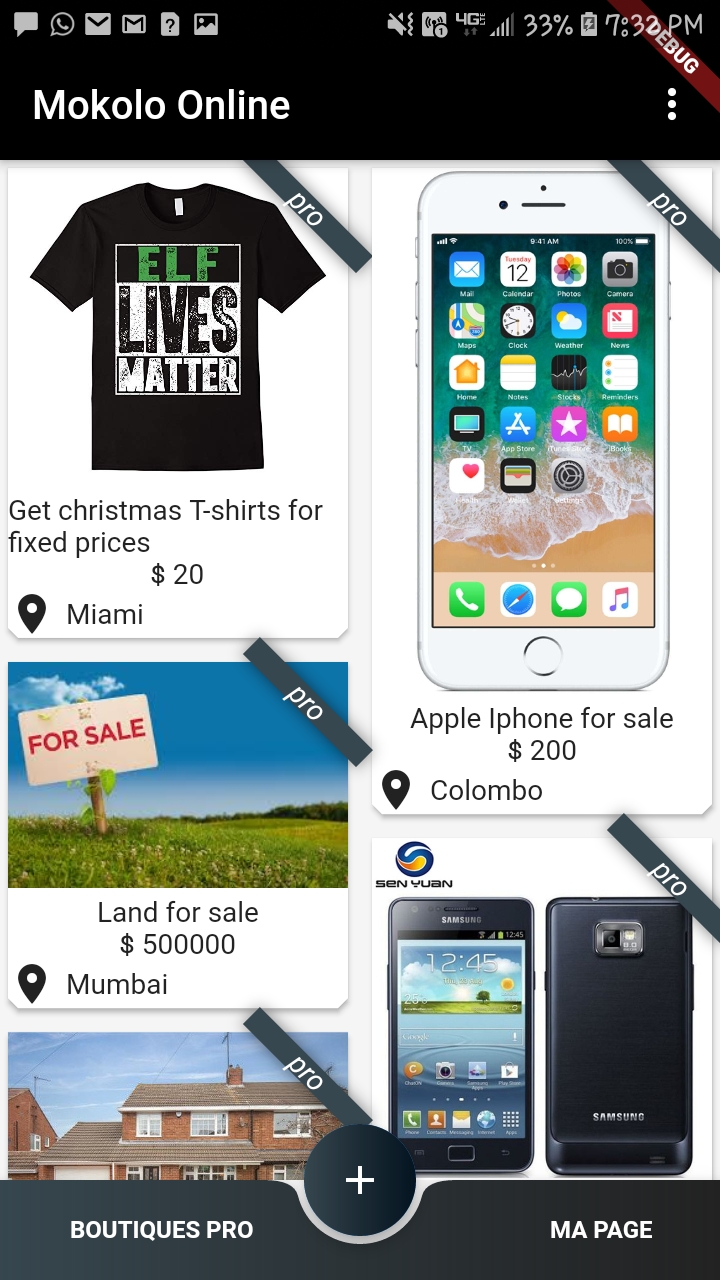Add a new listing with plus button

click(360, 1180)
